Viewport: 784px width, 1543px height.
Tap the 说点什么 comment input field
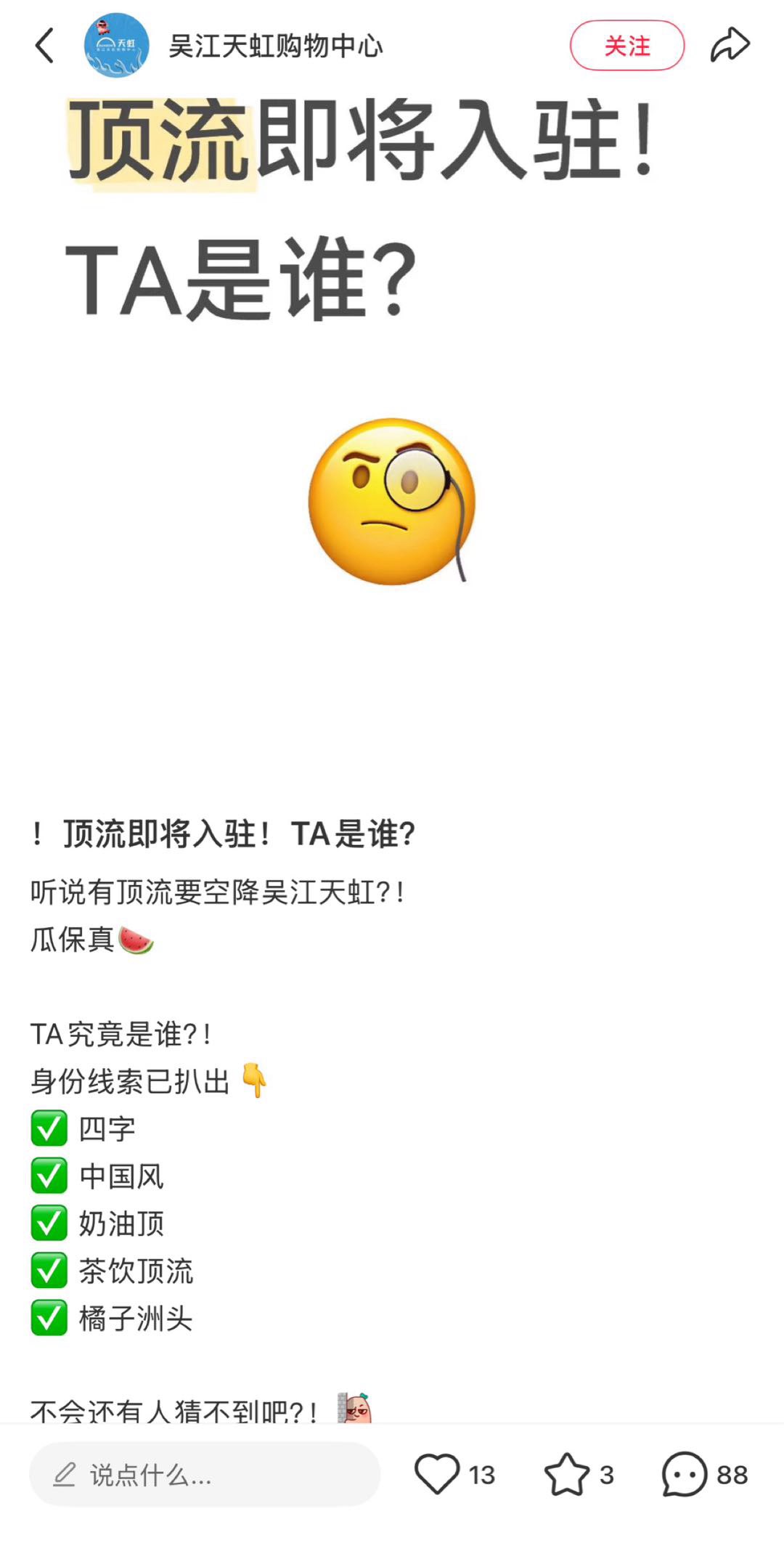(x=205, y=1475)
